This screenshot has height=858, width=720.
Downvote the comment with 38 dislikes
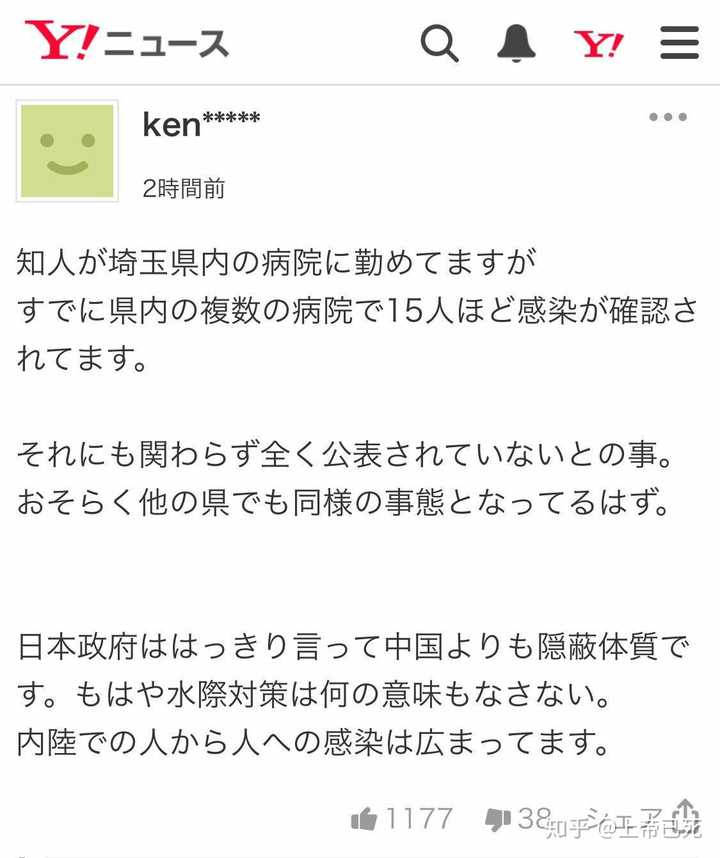click(x=497, y=820)
